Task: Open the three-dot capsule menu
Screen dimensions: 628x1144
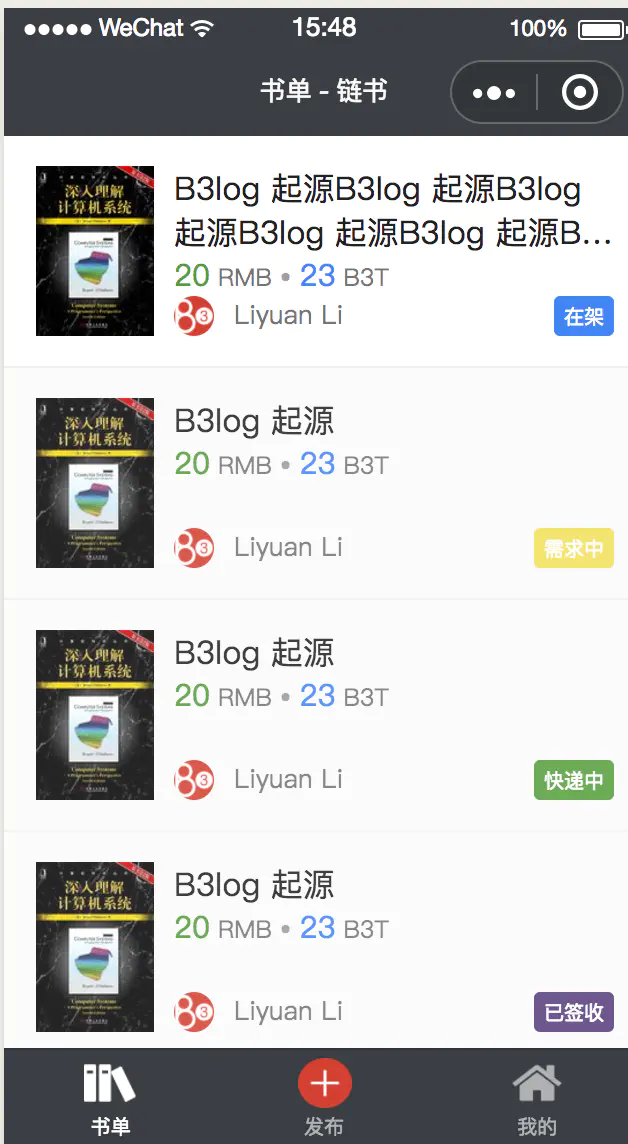Action: [x=494, y=94]
